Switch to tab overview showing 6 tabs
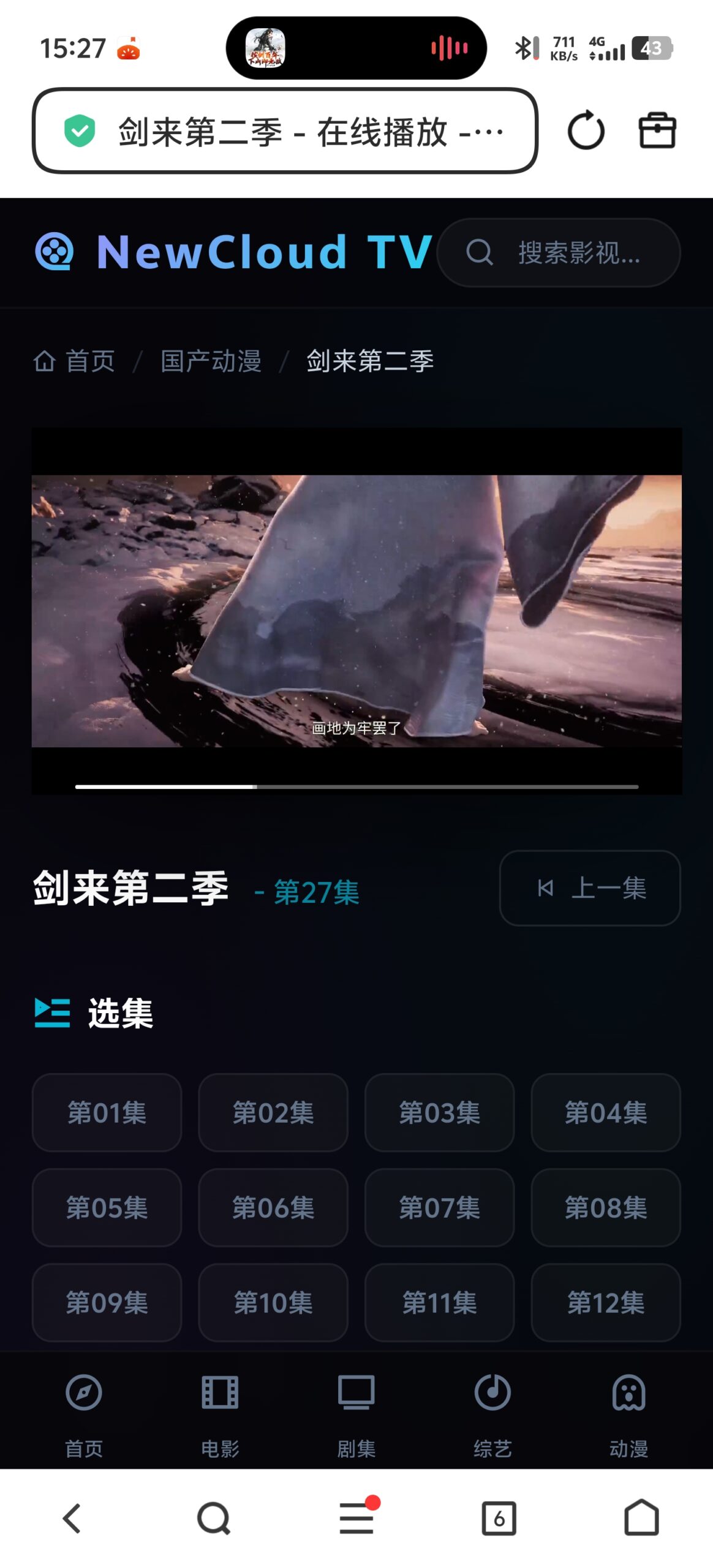The image size is (713, 1568). pyautogui.click(x=499, y=1519)
